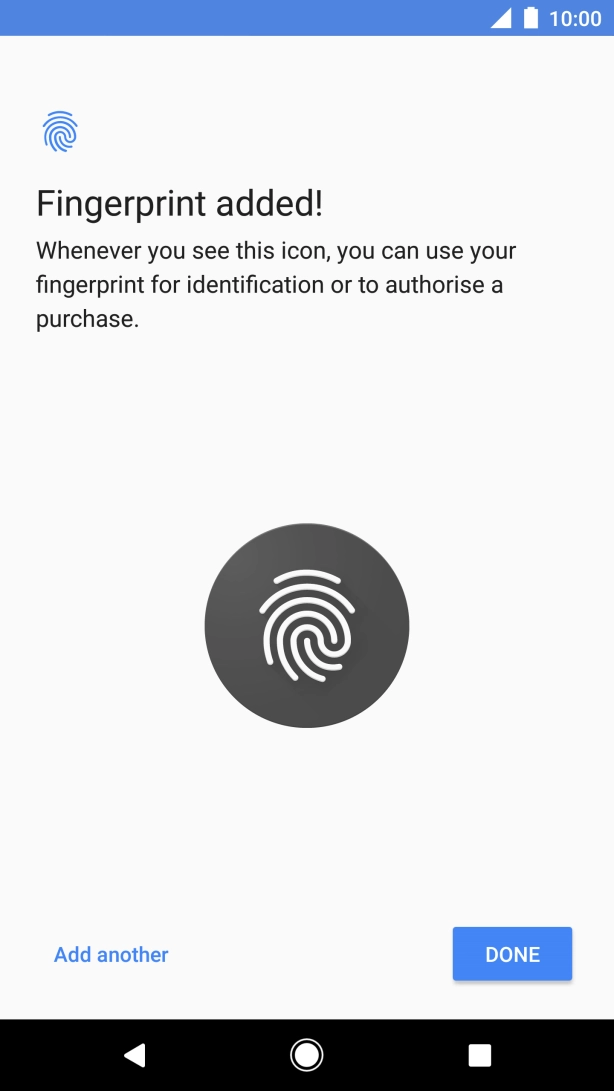Open recent apps from the navigation bar

point(479,1056)
